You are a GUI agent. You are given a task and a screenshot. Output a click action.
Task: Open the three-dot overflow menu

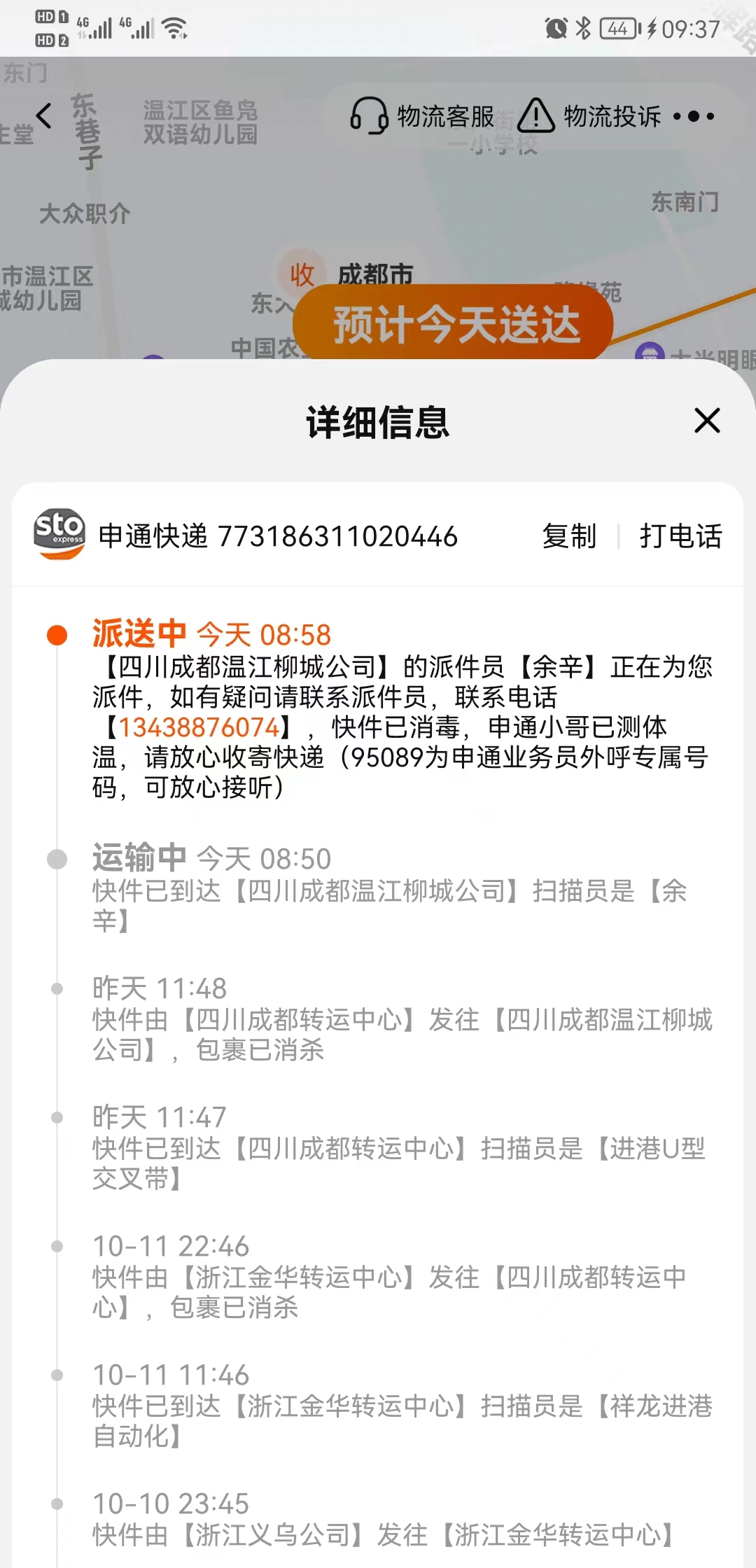(x=694, y=116)
